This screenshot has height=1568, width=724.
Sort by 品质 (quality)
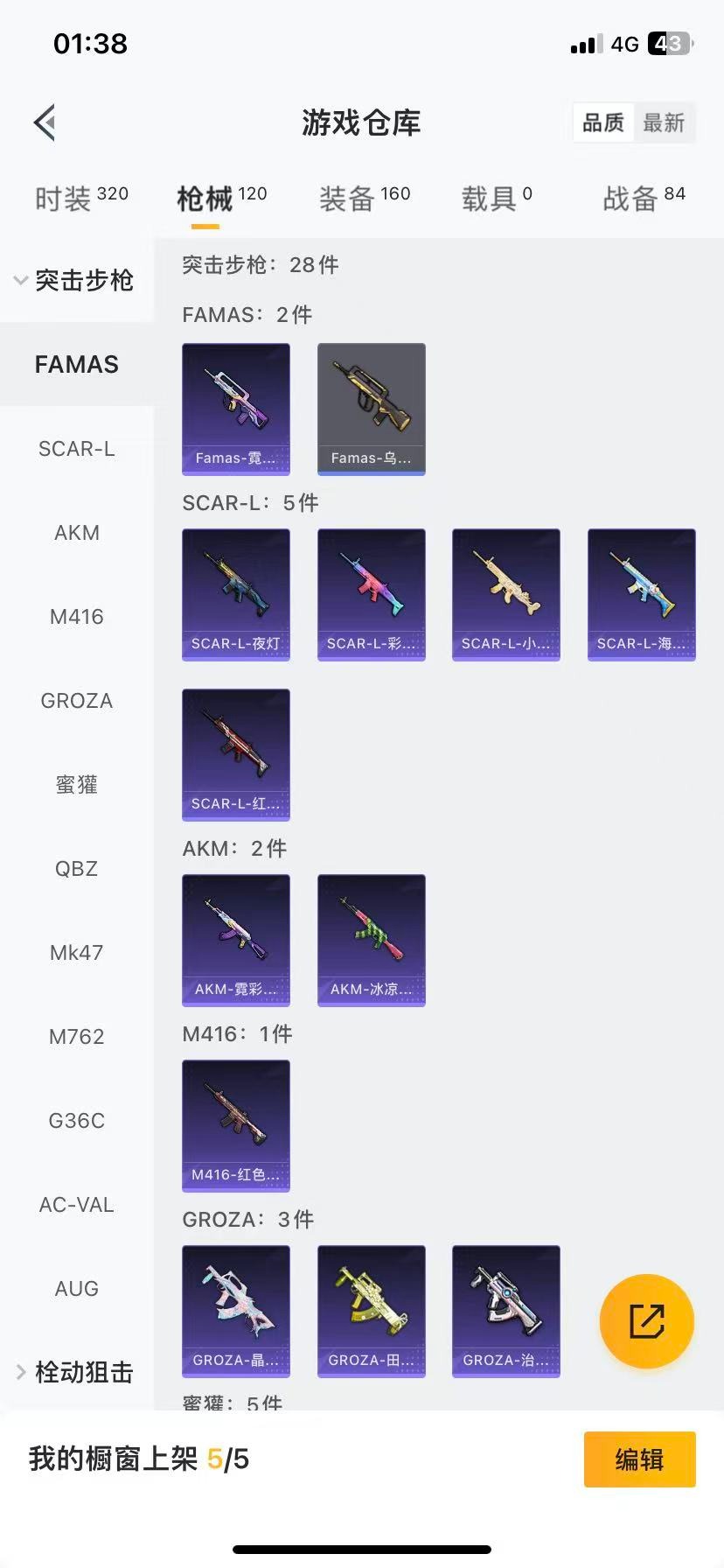[x=604, y=122]
